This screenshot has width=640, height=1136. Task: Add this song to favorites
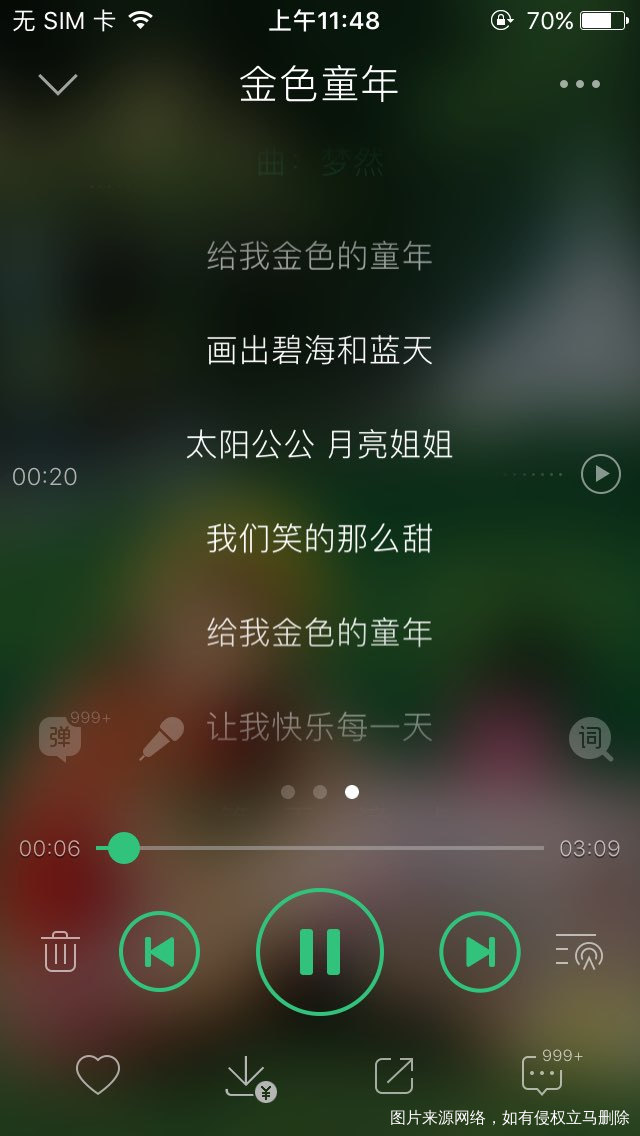(98, 1075)
